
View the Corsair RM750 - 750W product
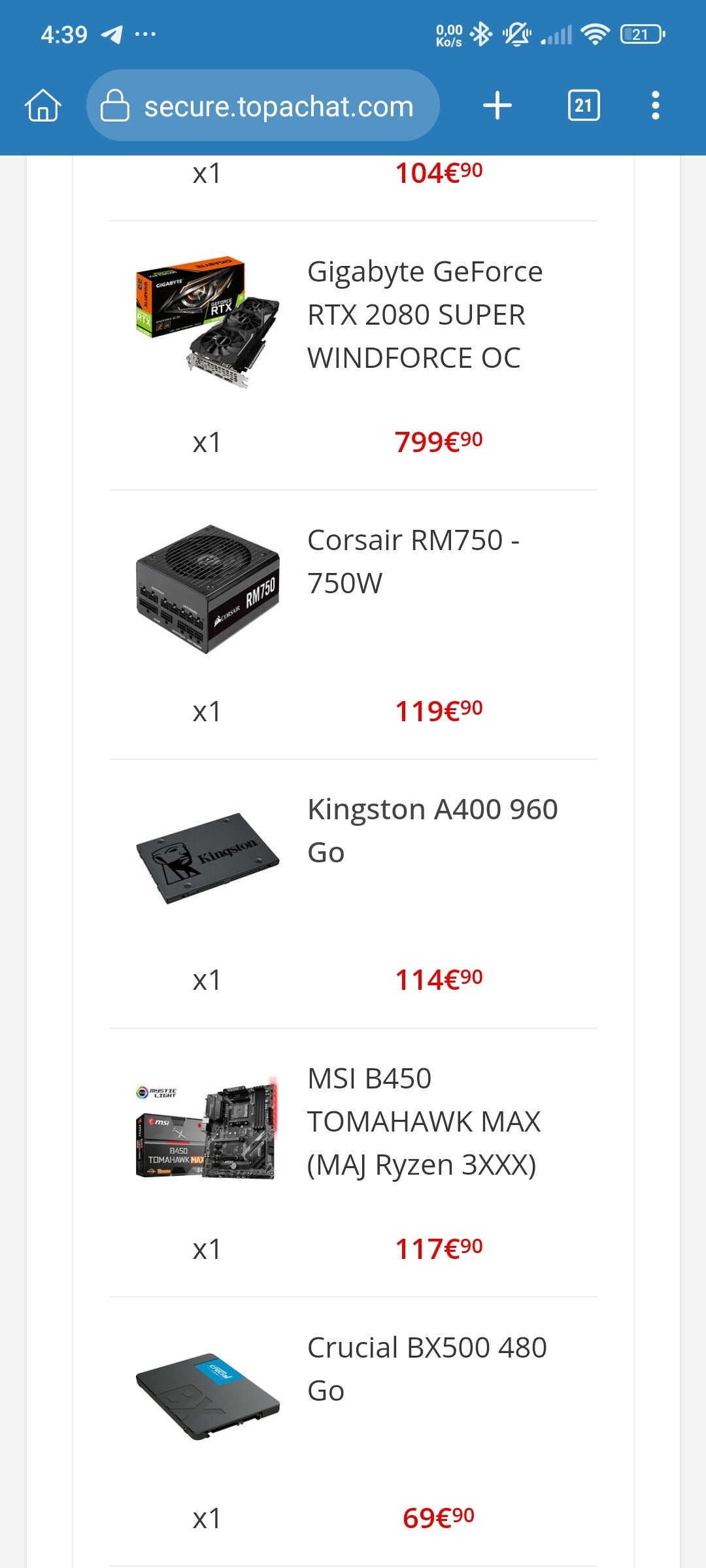[413, 562]
